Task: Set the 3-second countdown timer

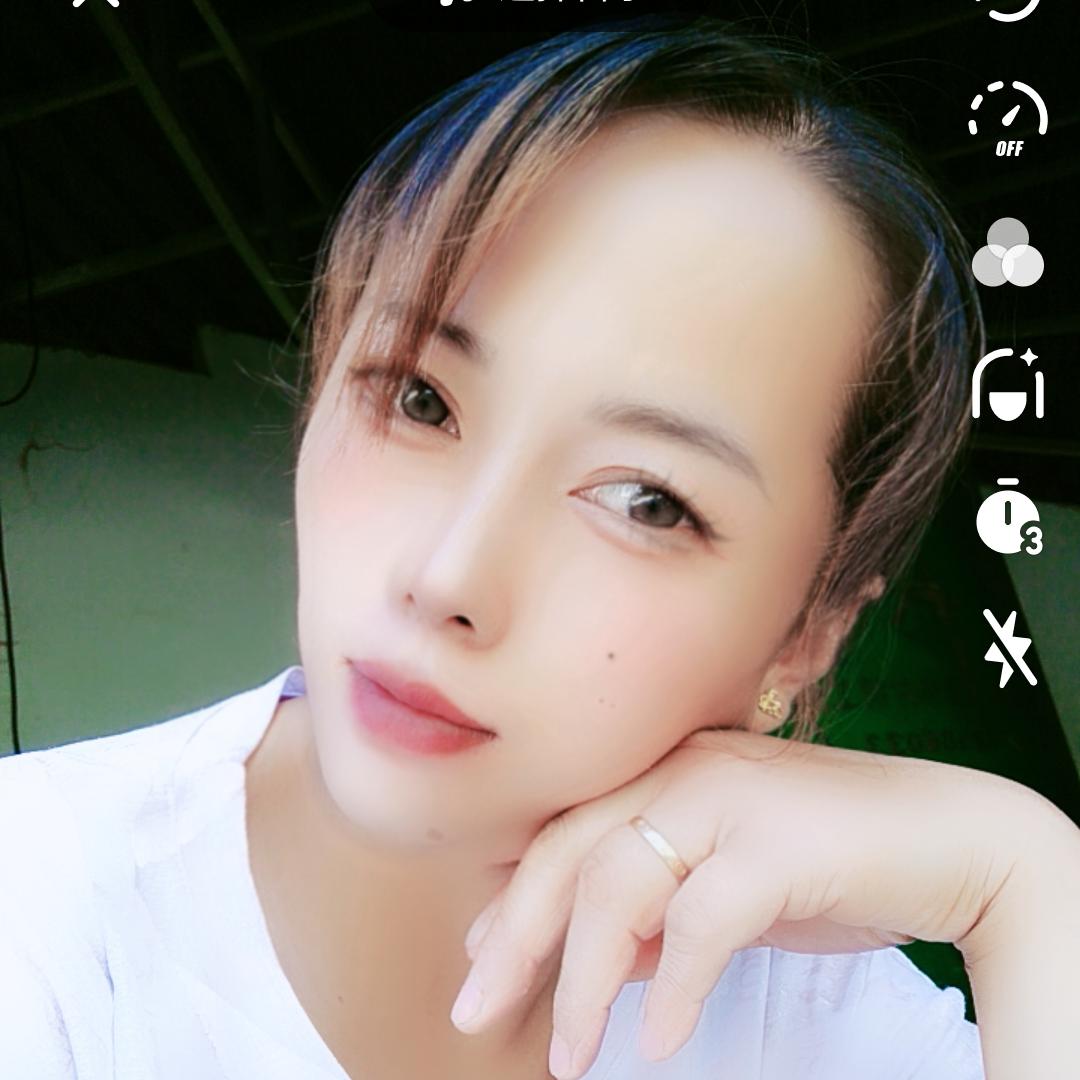Action: 1008,517
